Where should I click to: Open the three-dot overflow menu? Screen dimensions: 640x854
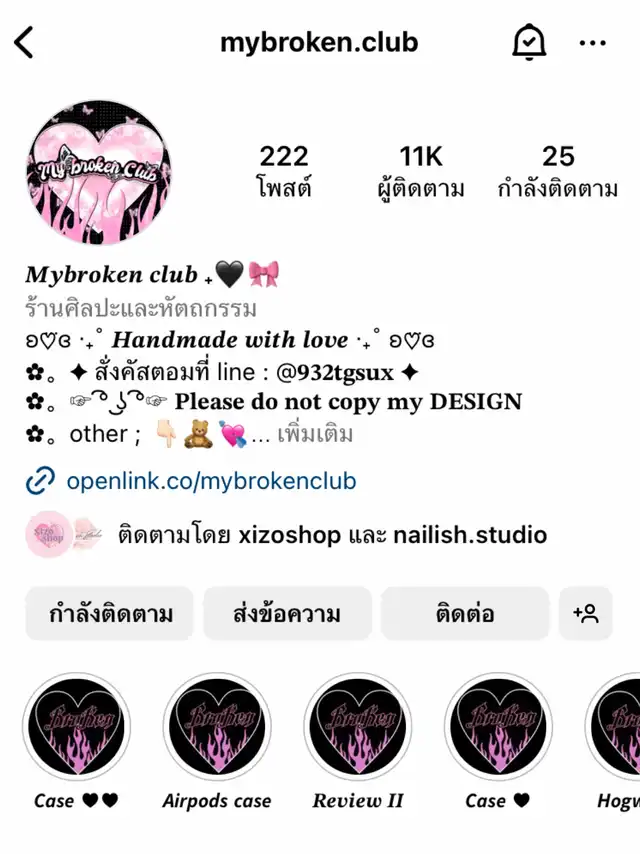(592, 43)
